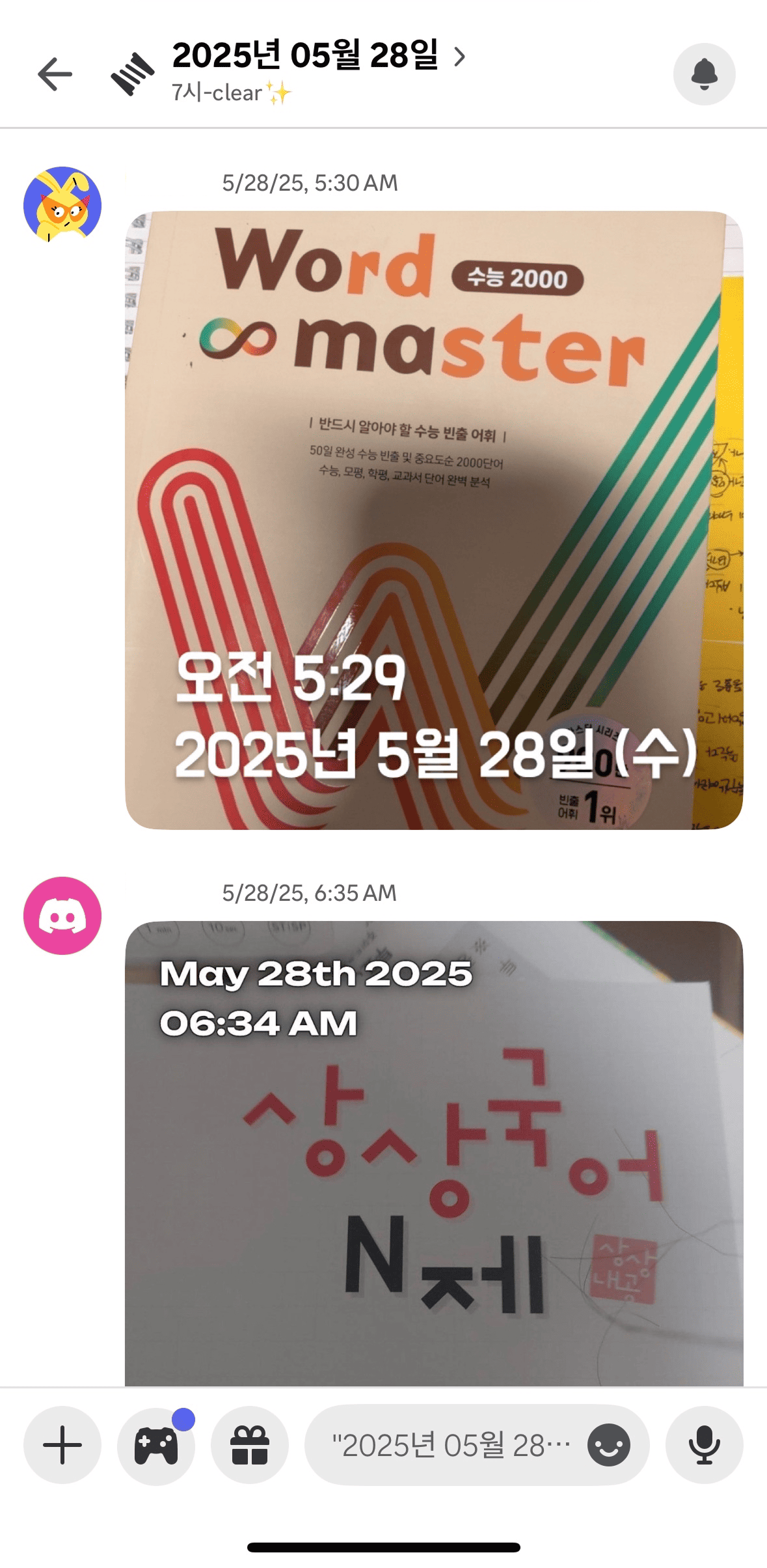Open the yellow rabbit avatar profile
The image size is (767, 1568).
click(x=62, y=205)
